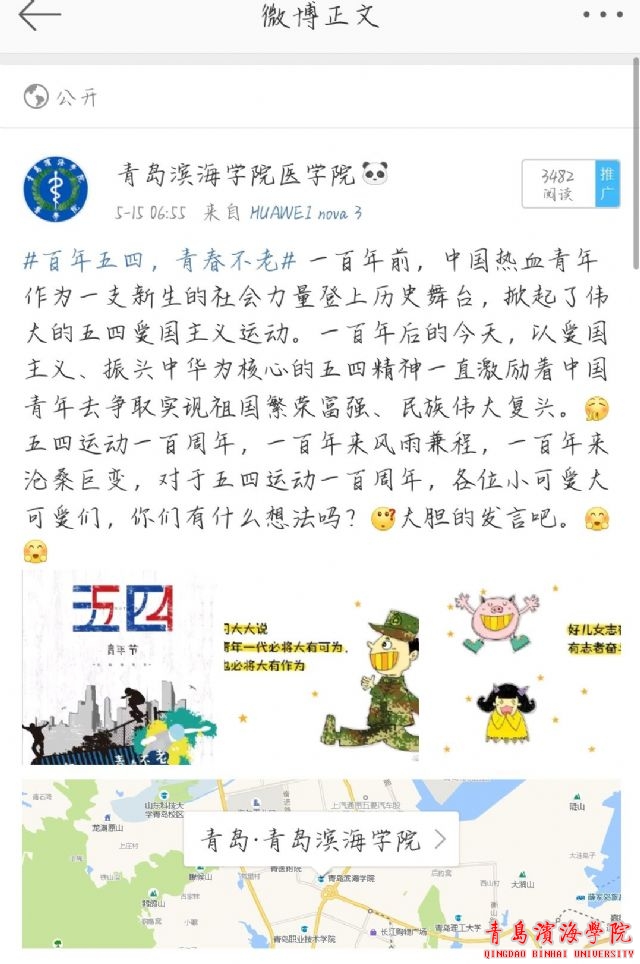Open the account name 青岛滨海学院医学院
This screenshot has height=964, width=640.
(236, 176)
